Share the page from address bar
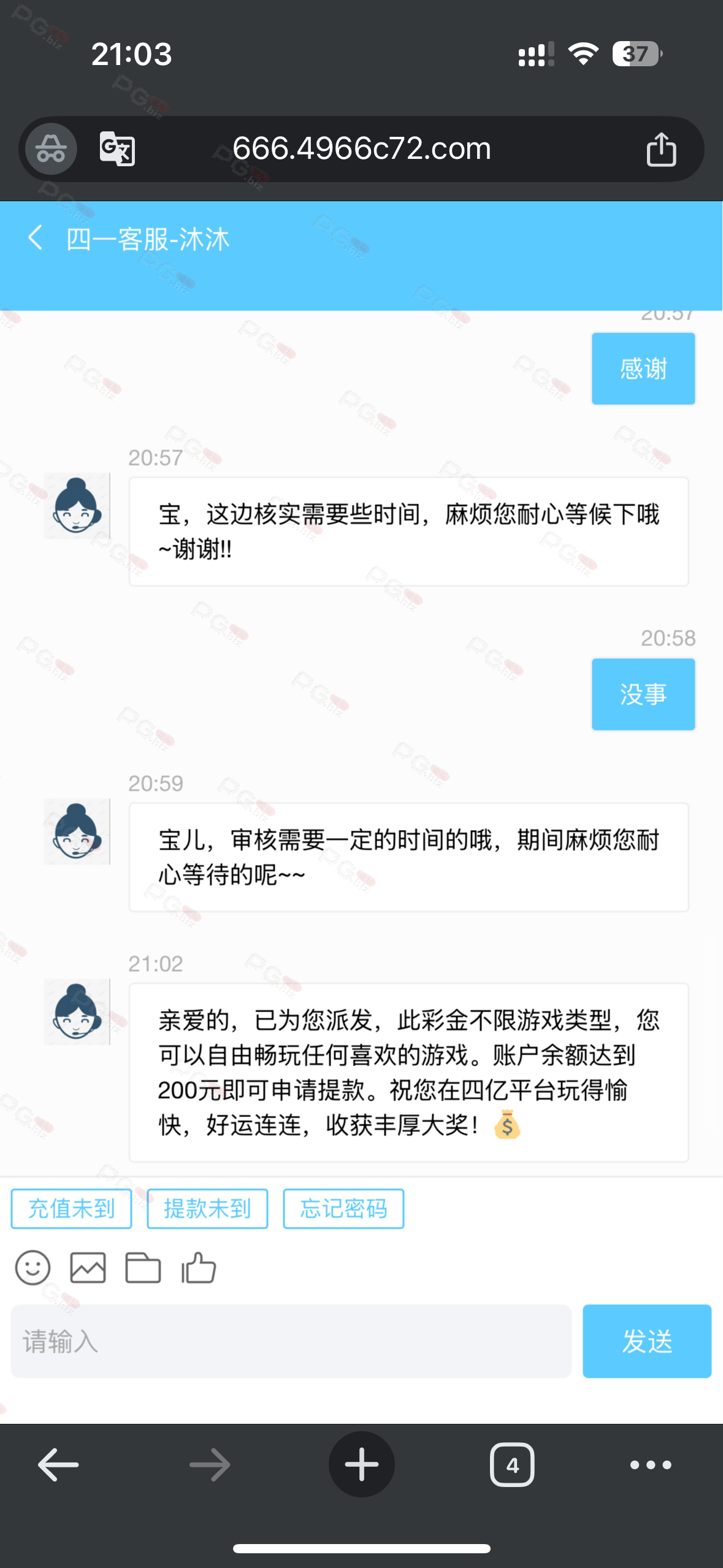The width and height of the screenshot is (723, 1568). point(661,149)
